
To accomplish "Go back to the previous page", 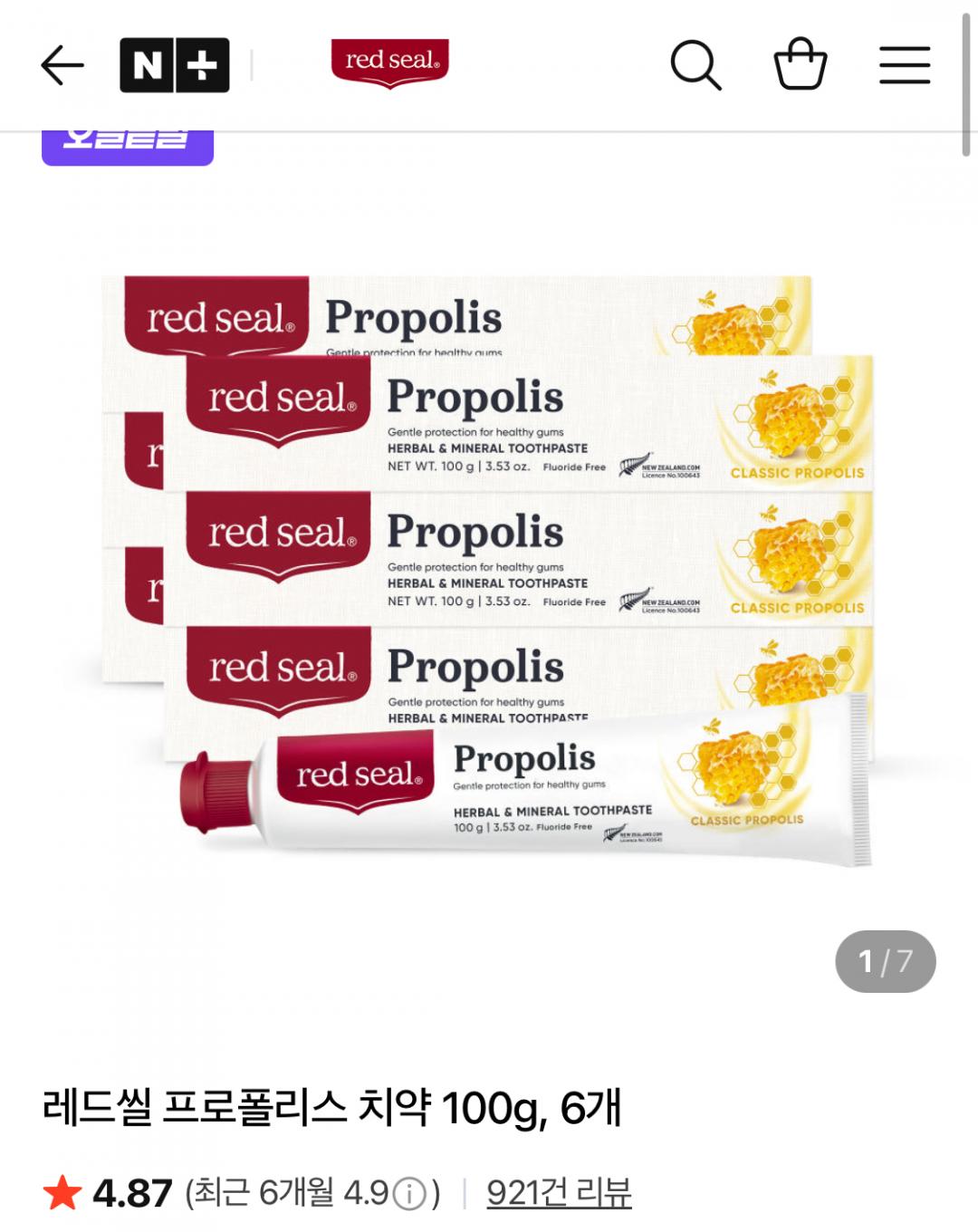I will (x=62, y=65).
